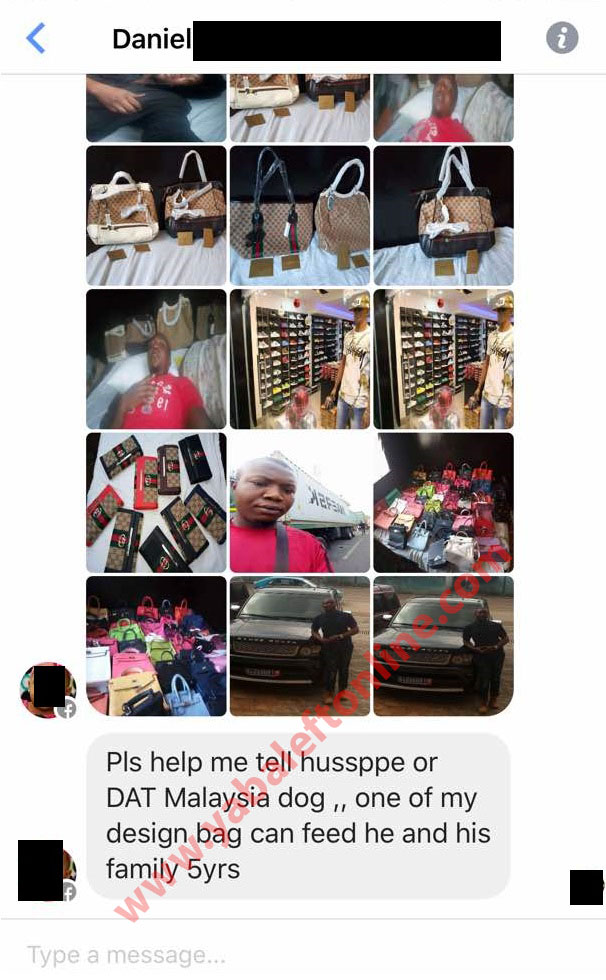This screenshot has width=606, height=980.
Task: Go back from Daniel's chat
Action: pos(36,39)
